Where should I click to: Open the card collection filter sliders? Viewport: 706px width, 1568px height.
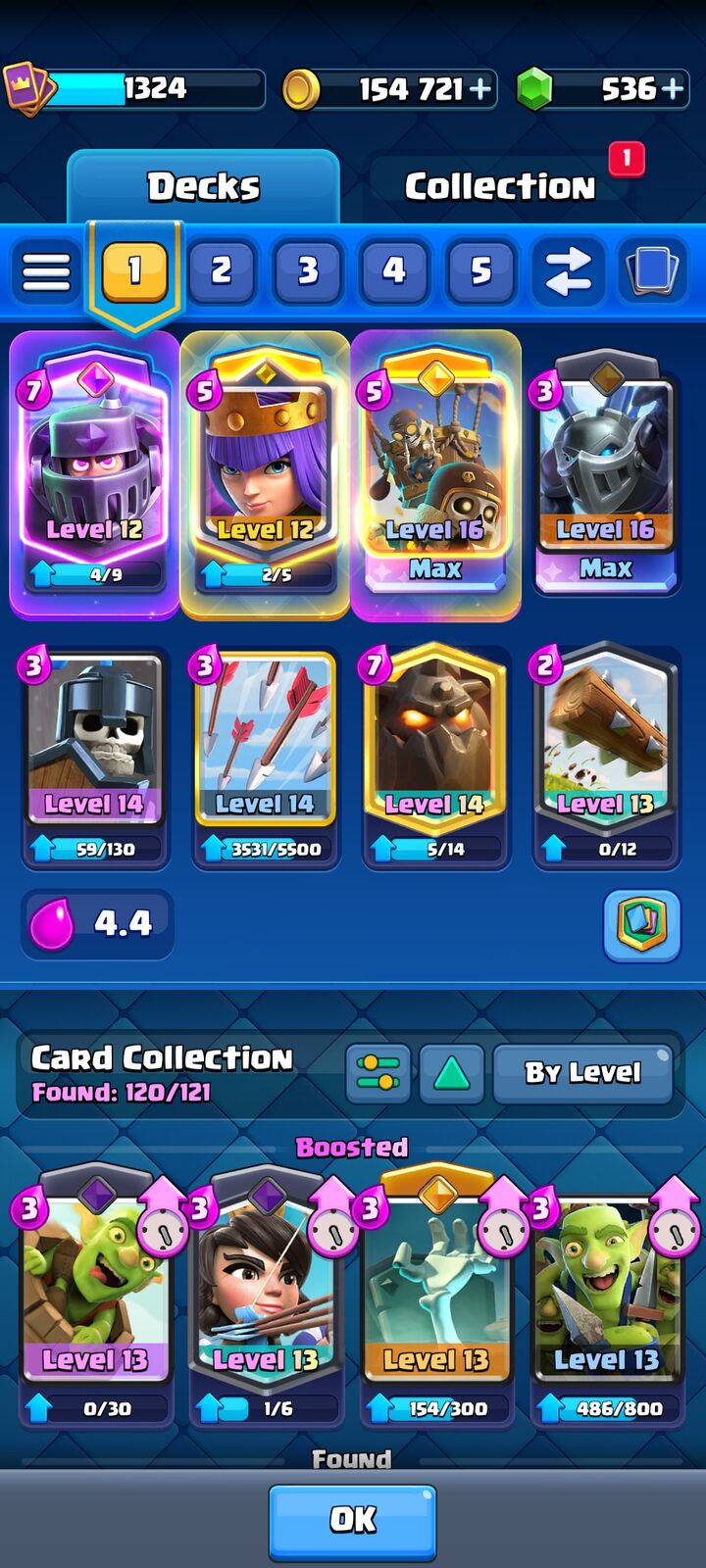[x=378, y=1073]
